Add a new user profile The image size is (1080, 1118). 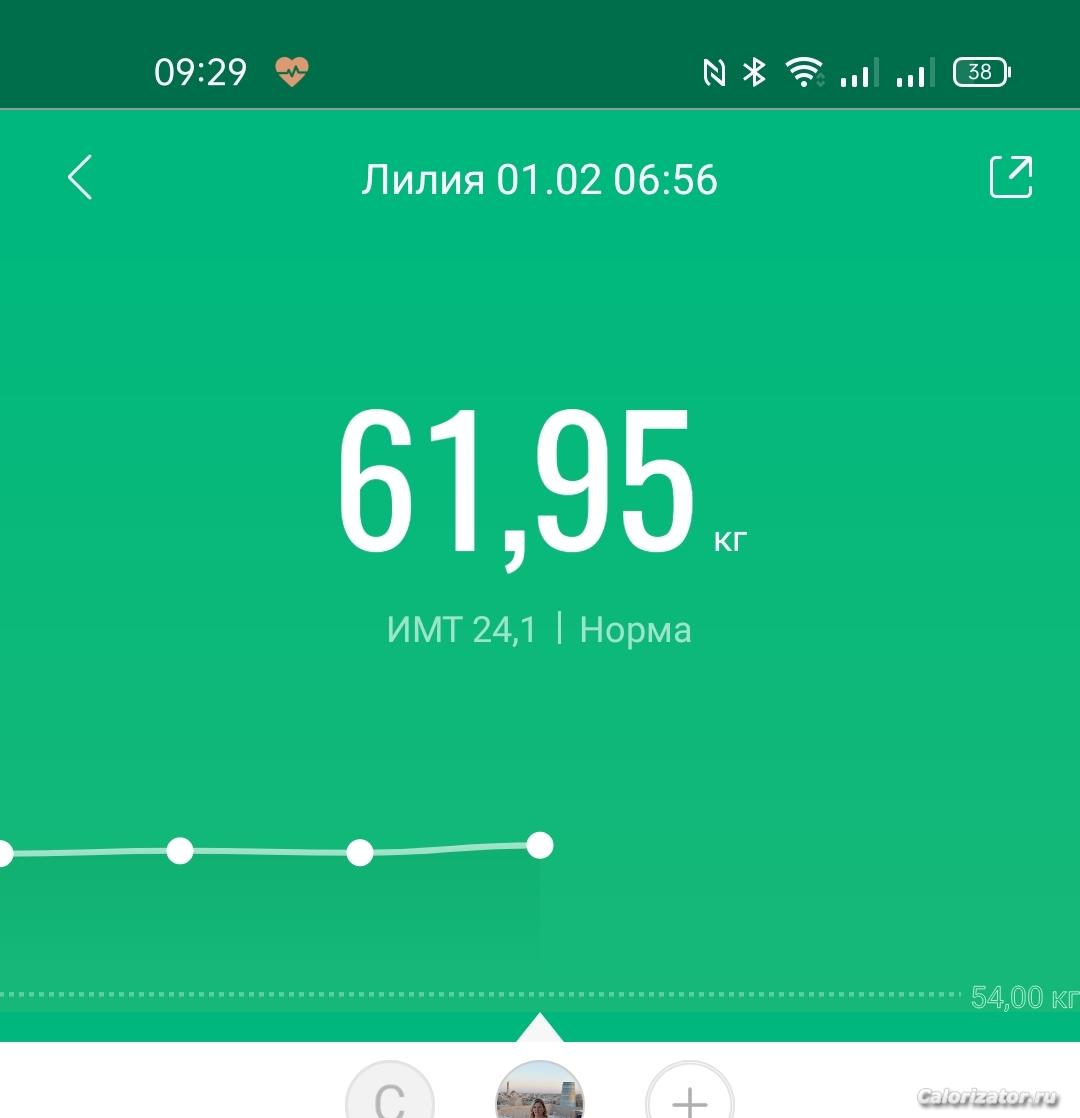[689, 1097]
